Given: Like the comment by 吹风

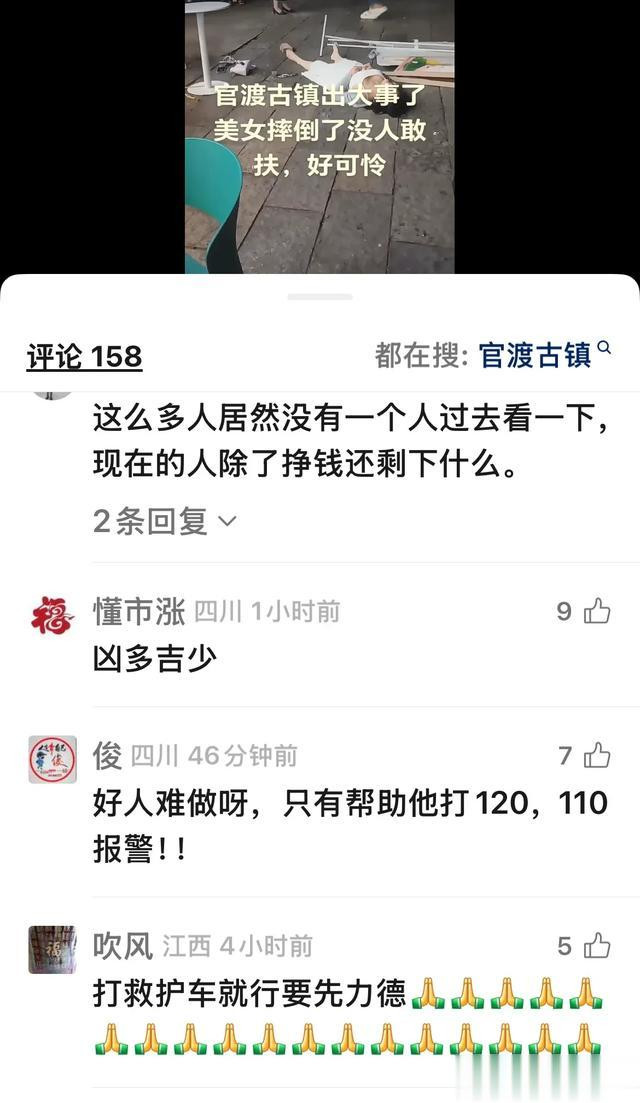Looking at the screenshot, I should click(597, 945).
